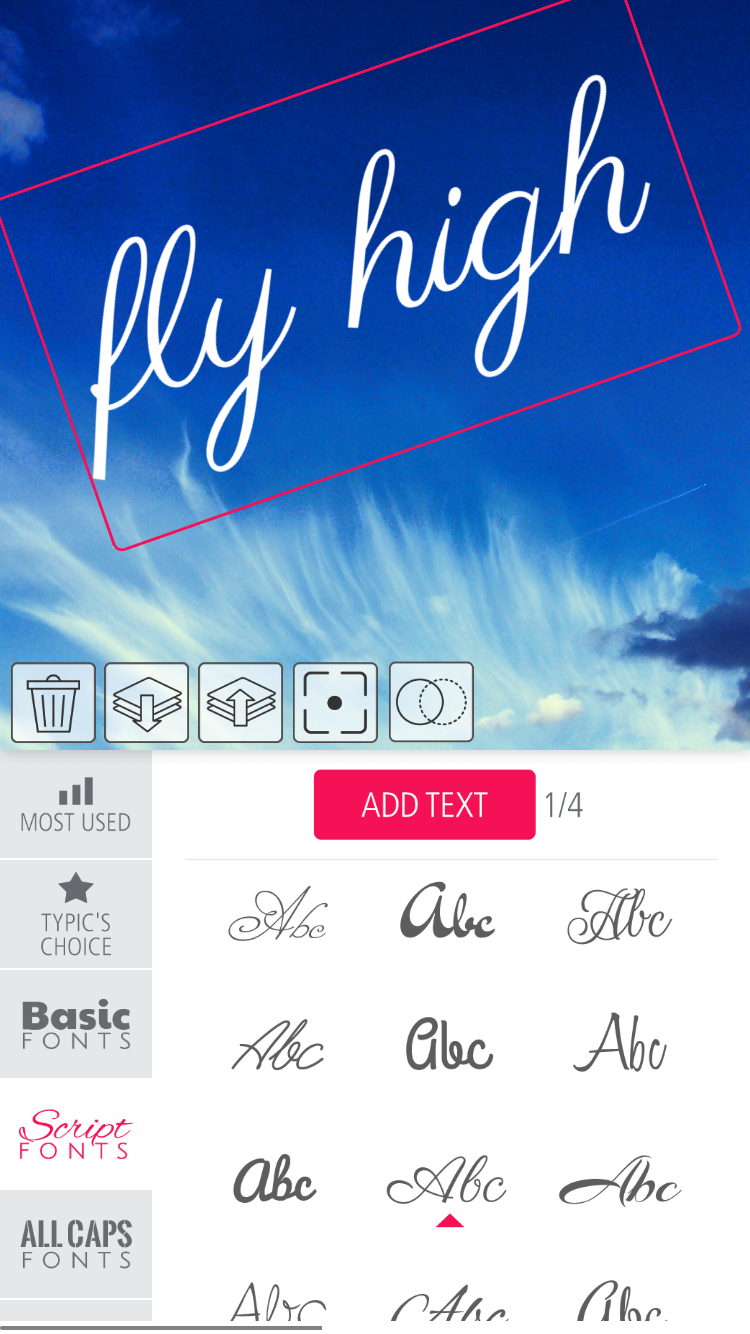The width and height of the screenshot is (750, 1334).
Task: Open the Typic's Choice font category
Action: 76,914
